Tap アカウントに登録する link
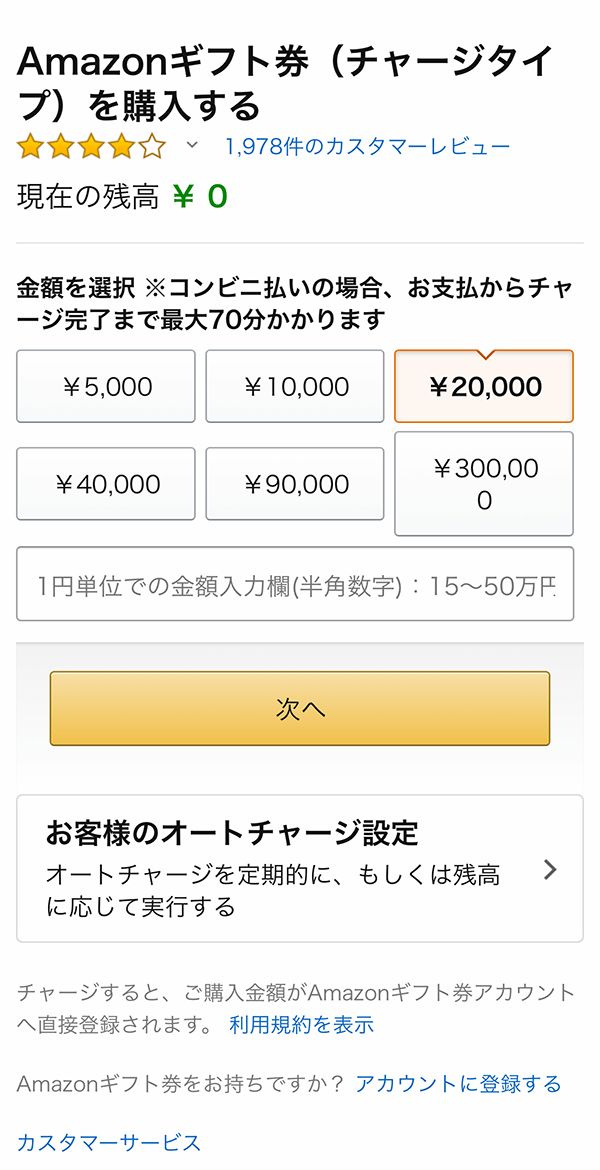 [457, 1083]
